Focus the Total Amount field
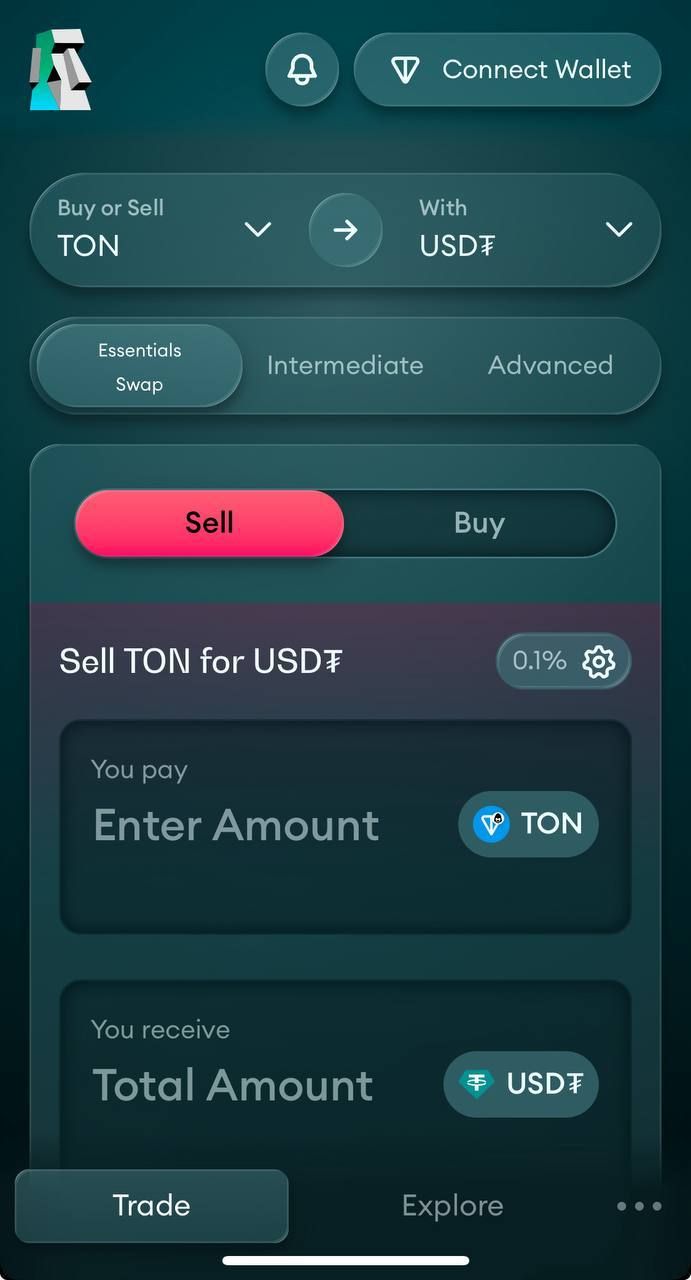The width and height of the screenshot is (691, 1280). pos(233,1086)
